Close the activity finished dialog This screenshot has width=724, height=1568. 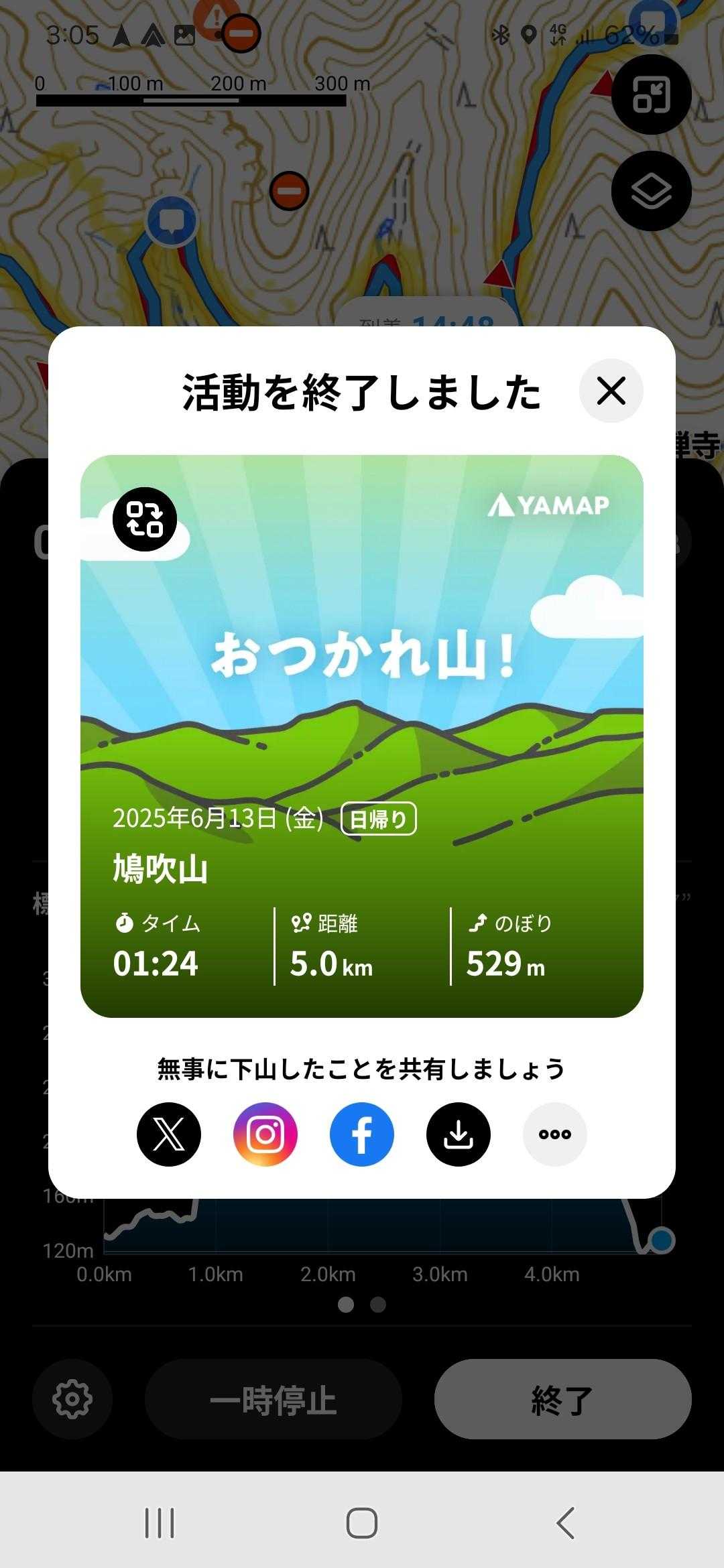(x=611, y=391)
